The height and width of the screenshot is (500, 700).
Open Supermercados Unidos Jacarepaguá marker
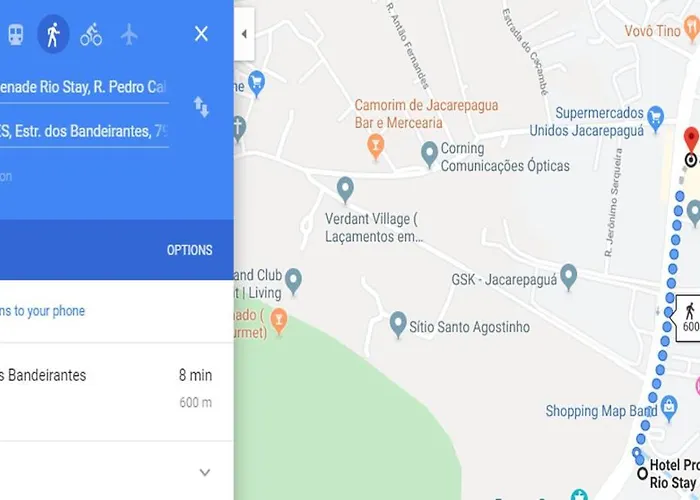[656, 116]
